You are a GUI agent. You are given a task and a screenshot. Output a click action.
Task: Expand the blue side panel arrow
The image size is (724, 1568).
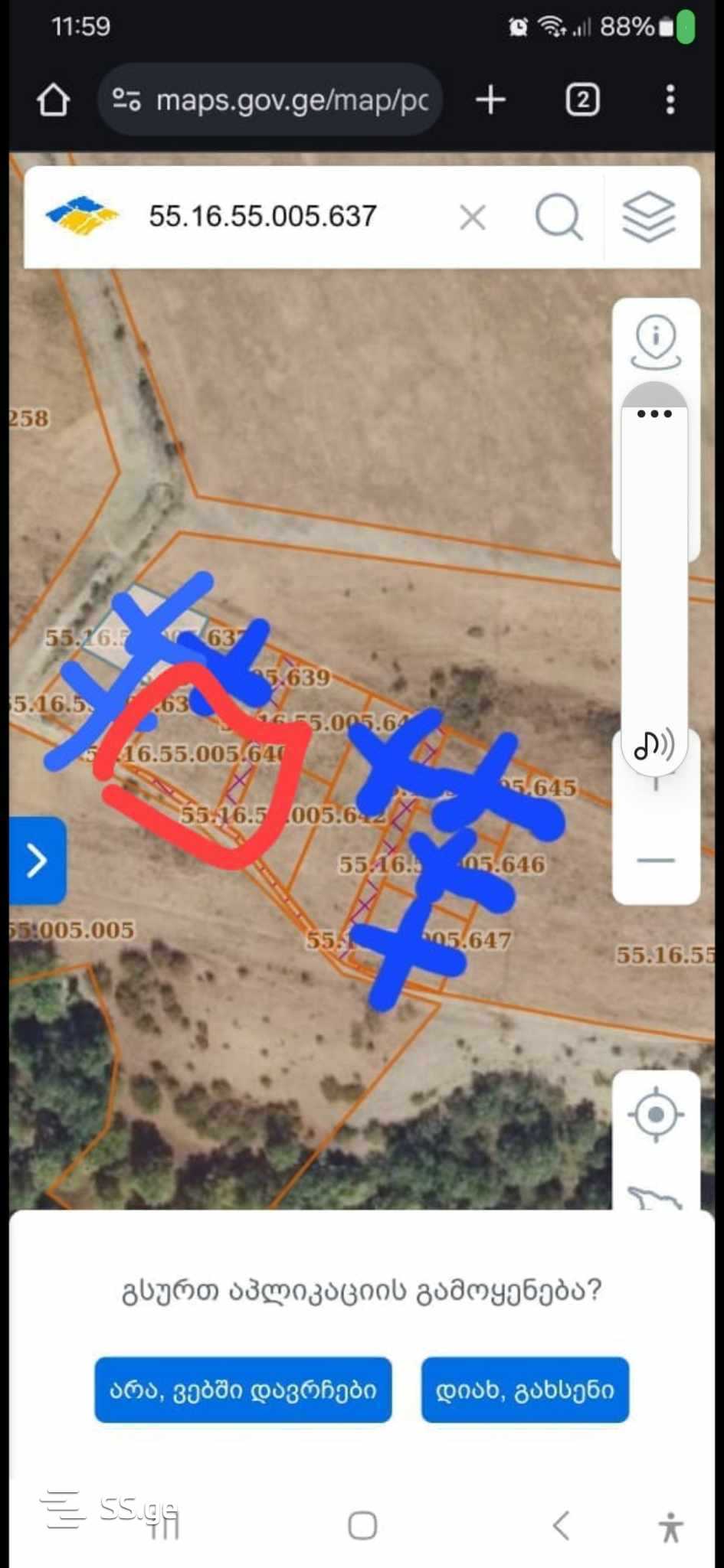click(x=37, y=861)
